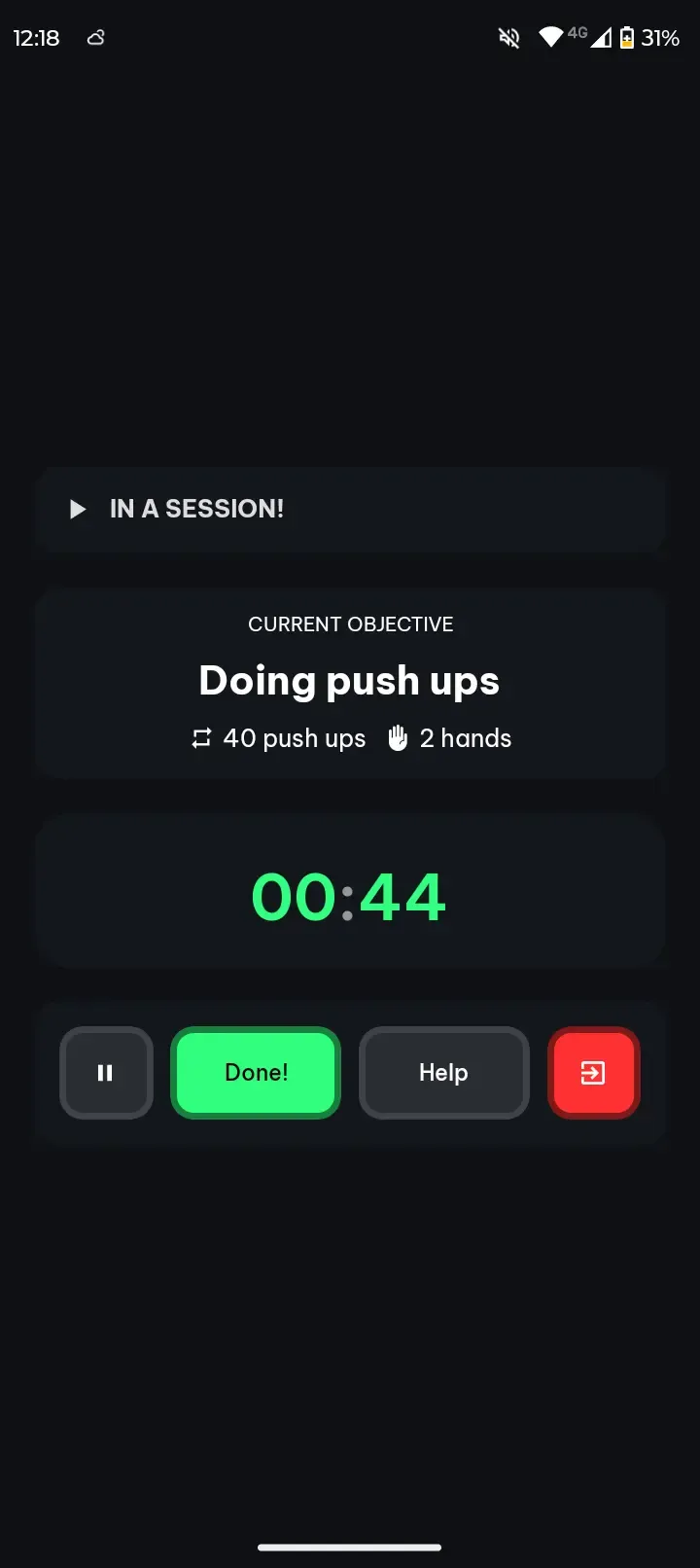Open the weather icon in the status bar
The height and width of the screenshot is (1568, 700).
[94, 38]
